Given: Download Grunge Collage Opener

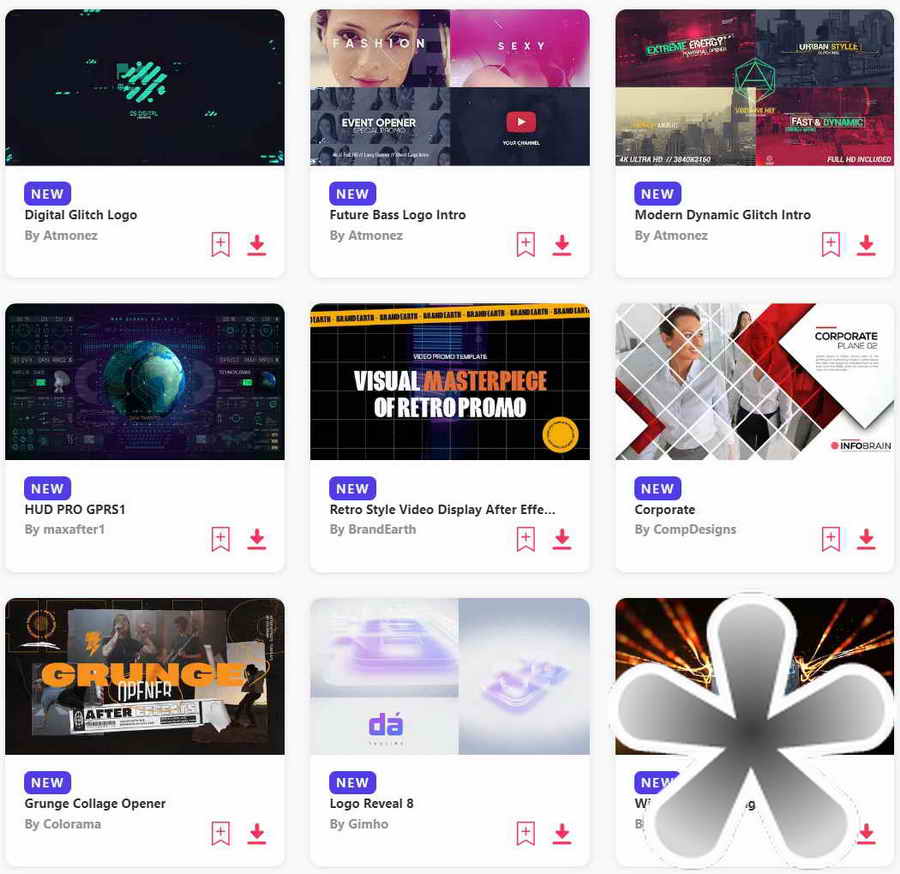Looking at the screenshot, I should 257,833.
